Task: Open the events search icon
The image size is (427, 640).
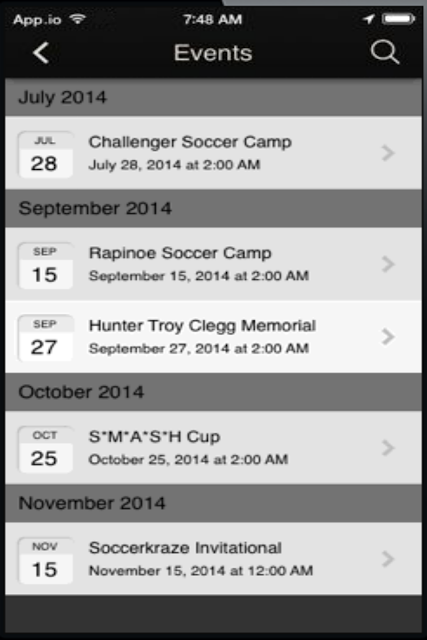Action: [385, 52]
